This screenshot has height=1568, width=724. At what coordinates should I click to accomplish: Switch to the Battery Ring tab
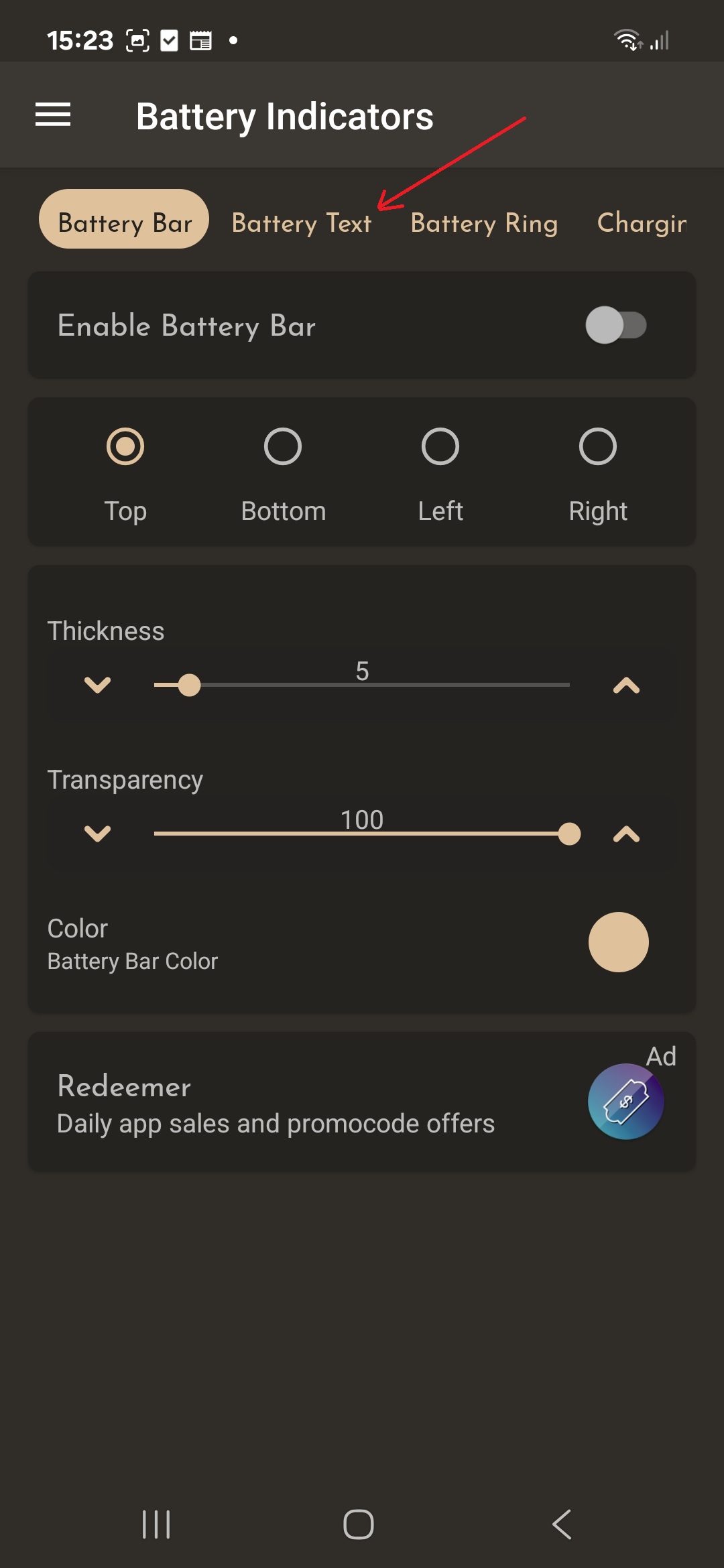(x=484, y=223)
